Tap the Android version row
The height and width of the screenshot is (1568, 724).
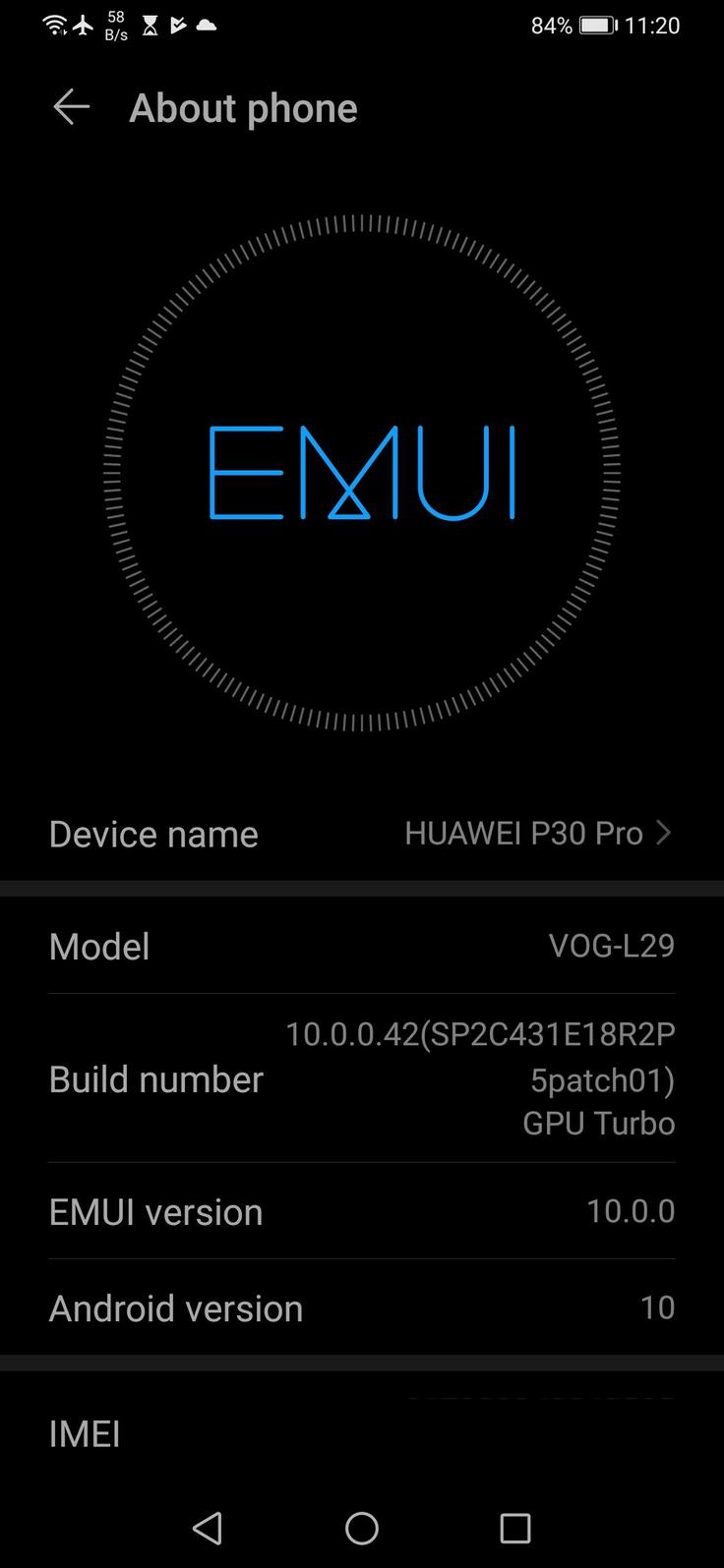(361, 1307)
